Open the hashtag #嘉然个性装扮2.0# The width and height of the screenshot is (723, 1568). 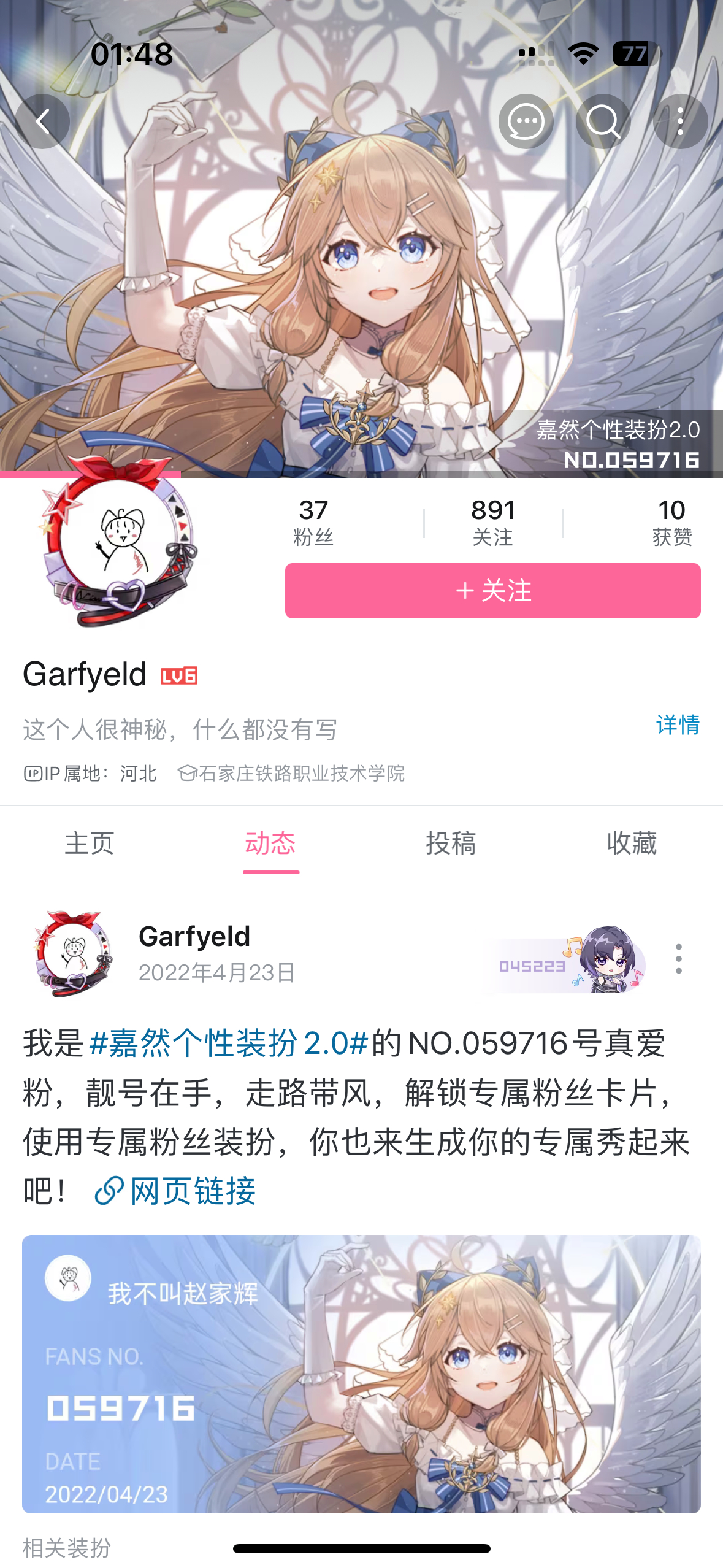point(228,1043)
